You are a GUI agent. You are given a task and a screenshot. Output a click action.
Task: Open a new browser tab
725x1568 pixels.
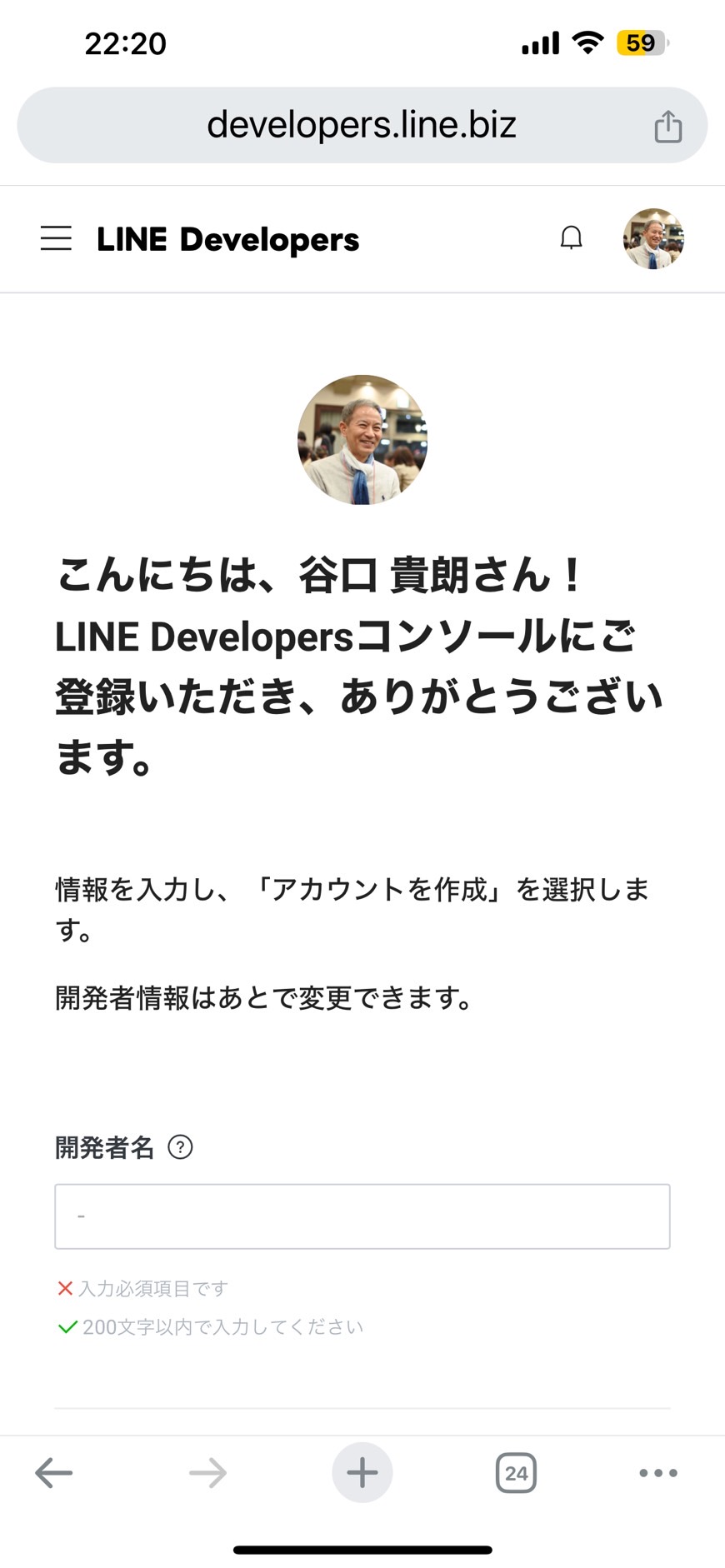[x=362, y=1473]
